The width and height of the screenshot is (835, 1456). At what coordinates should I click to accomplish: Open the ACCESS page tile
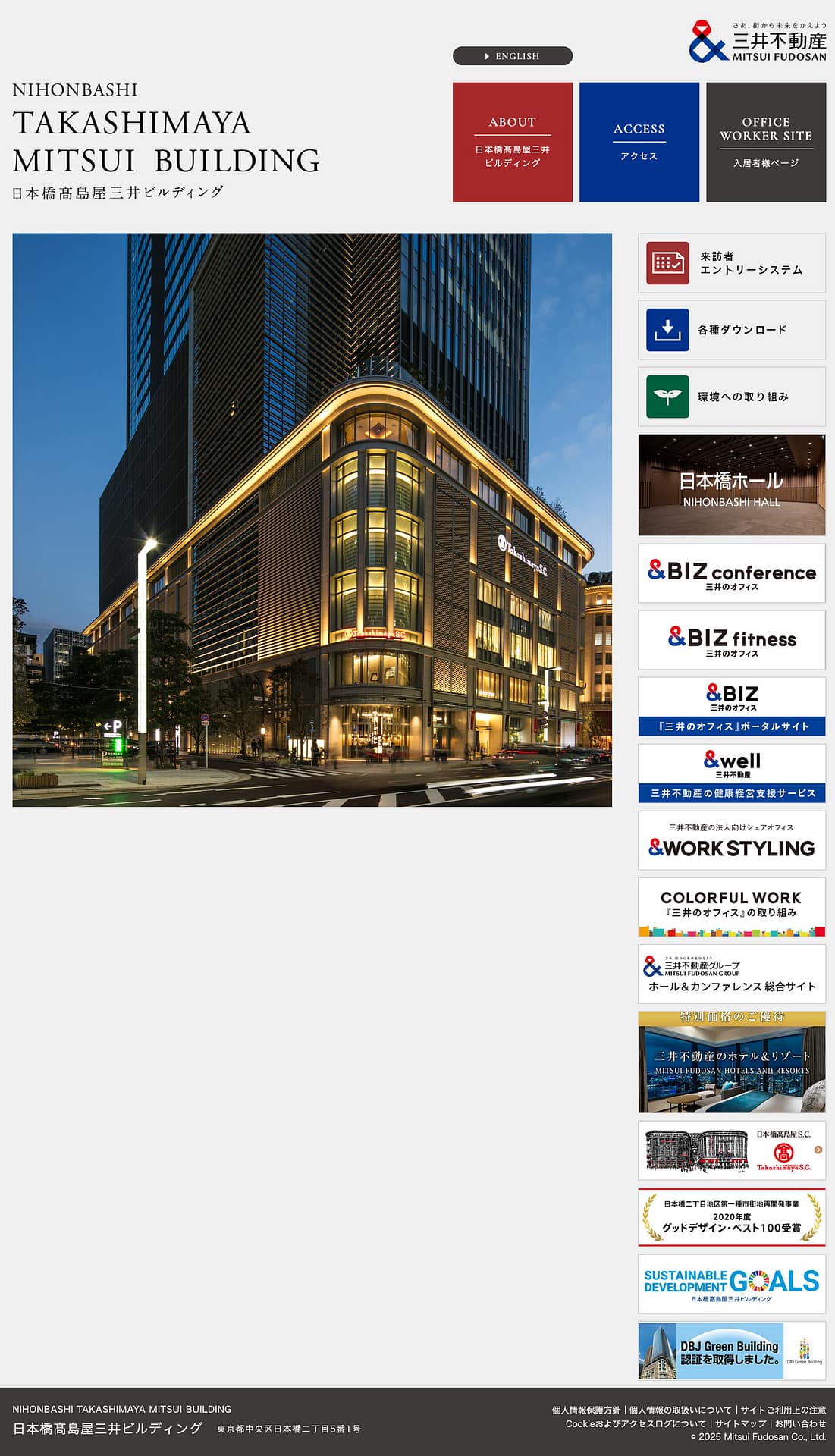click(x=639, y=142)
